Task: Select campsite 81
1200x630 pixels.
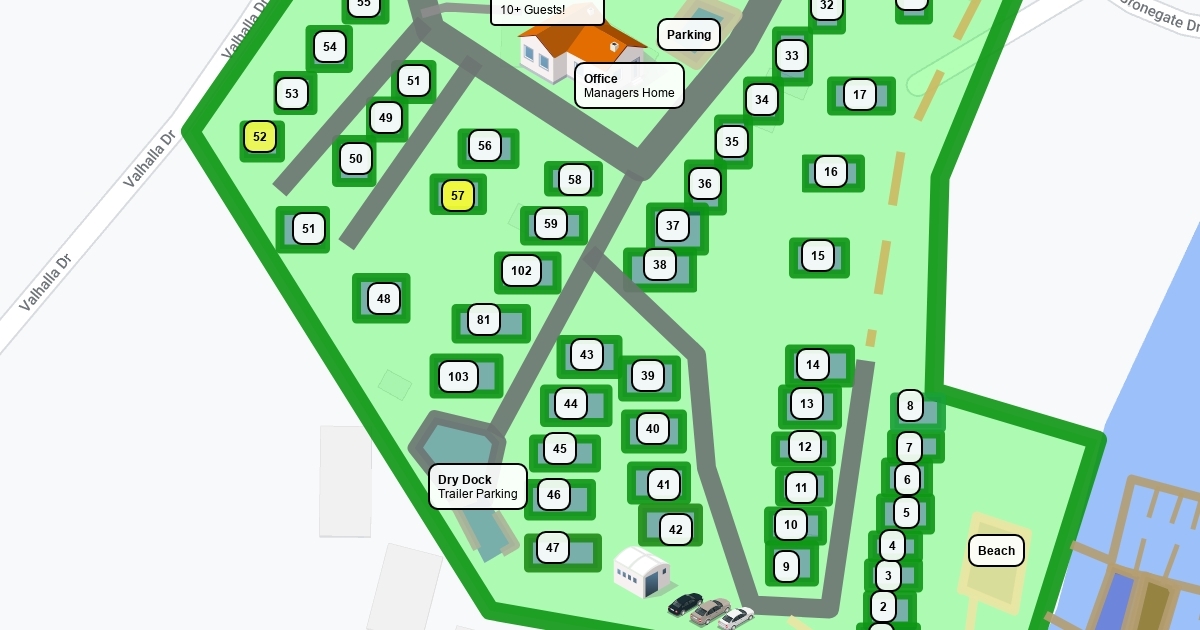Action: click(484, 321)
